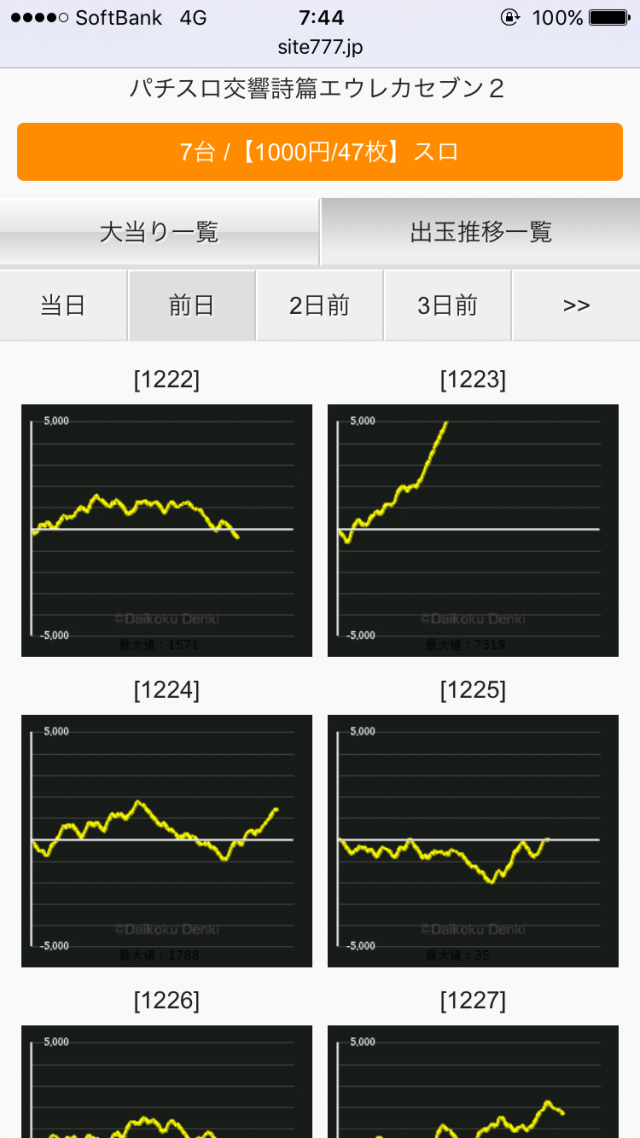View machine 1225 payout graph
640x1138 pixels.
coord(473,840)
